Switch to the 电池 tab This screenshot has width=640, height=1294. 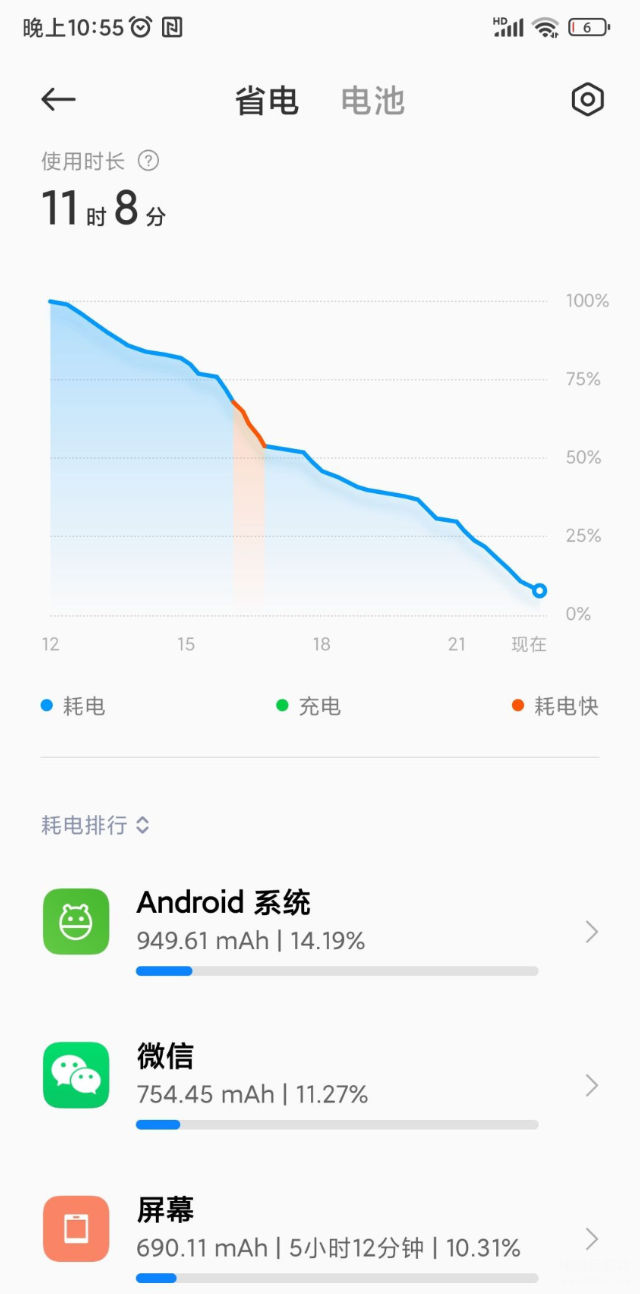coord(372,101)
